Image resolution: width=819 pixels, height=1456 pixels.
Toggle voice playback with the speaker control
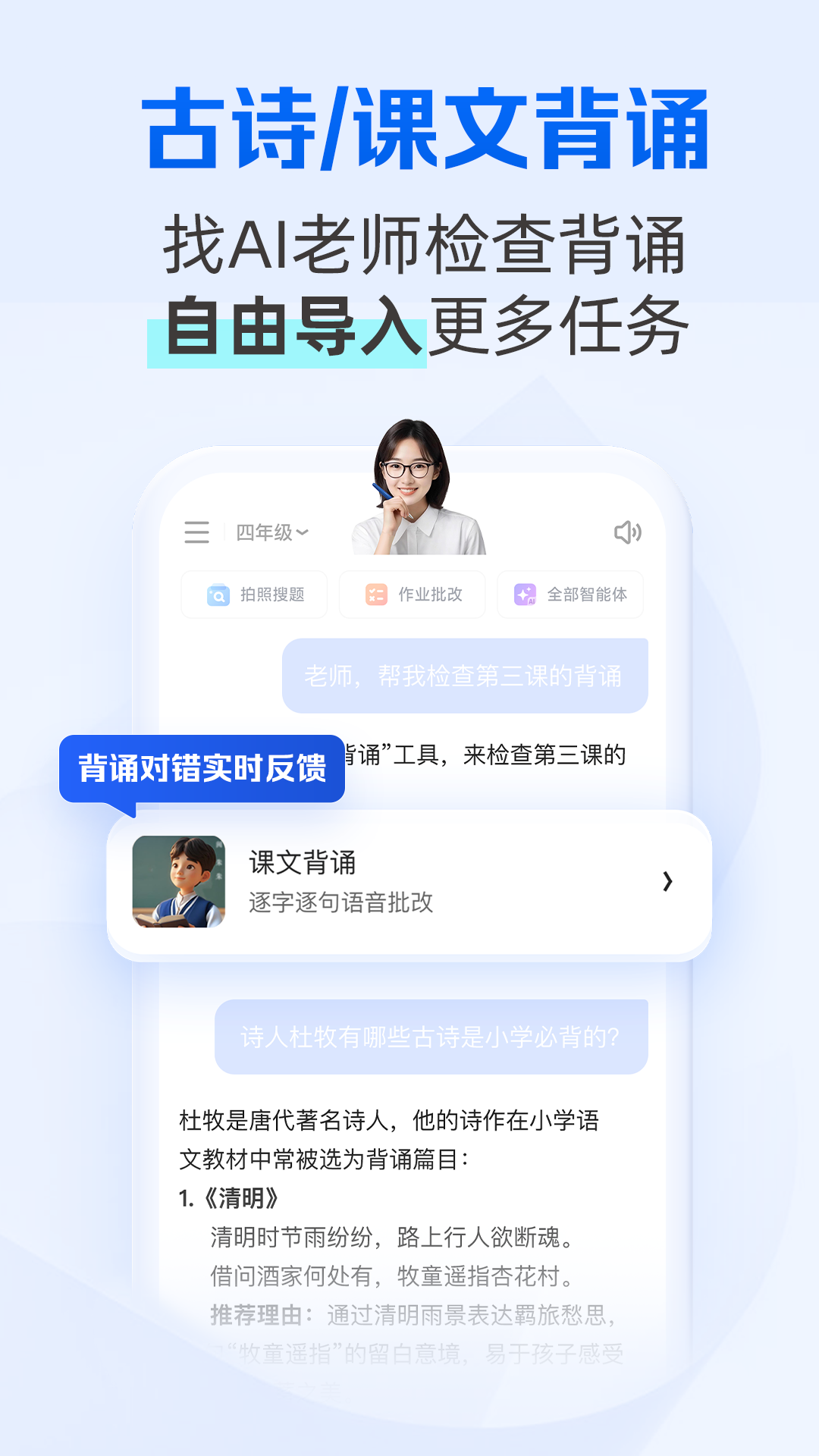(x=626, y=532)
